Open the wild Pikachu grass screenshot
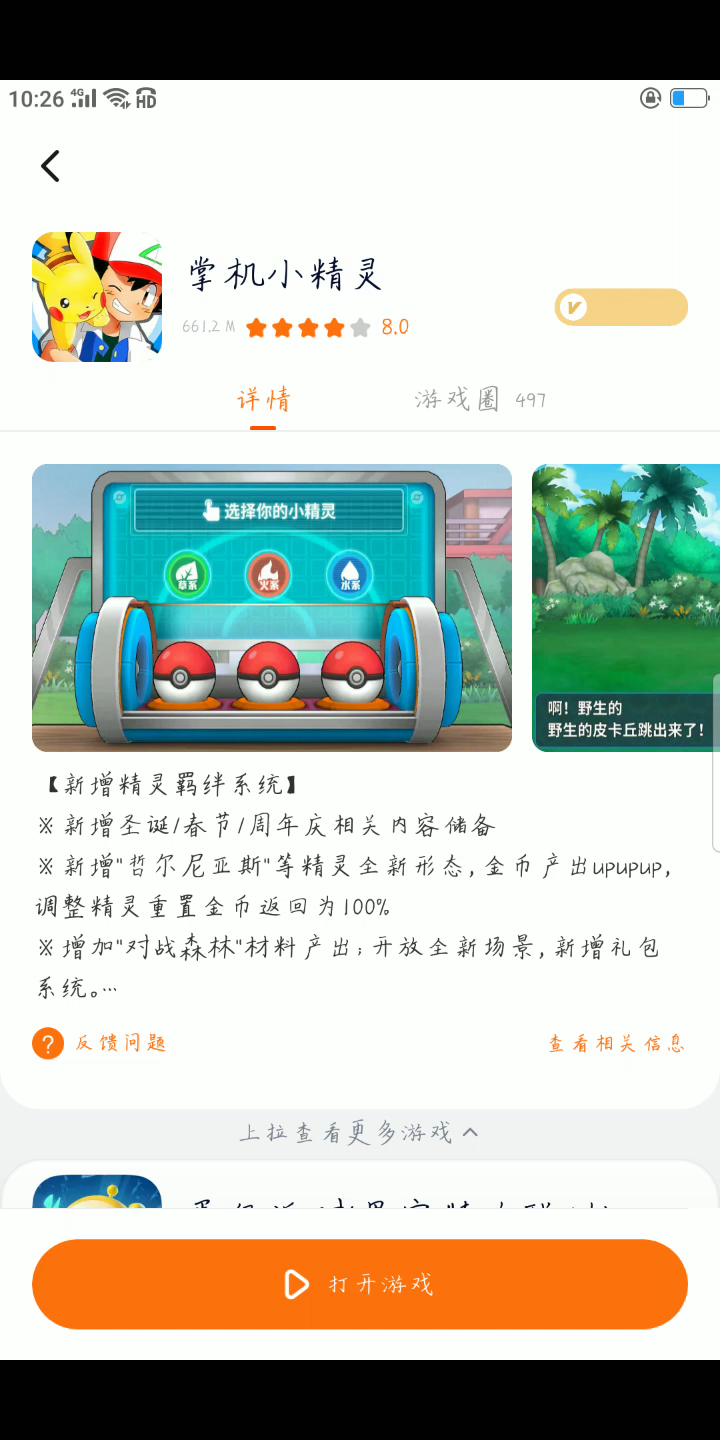This screenshot has height=1440, width=720. pos(625,607)
